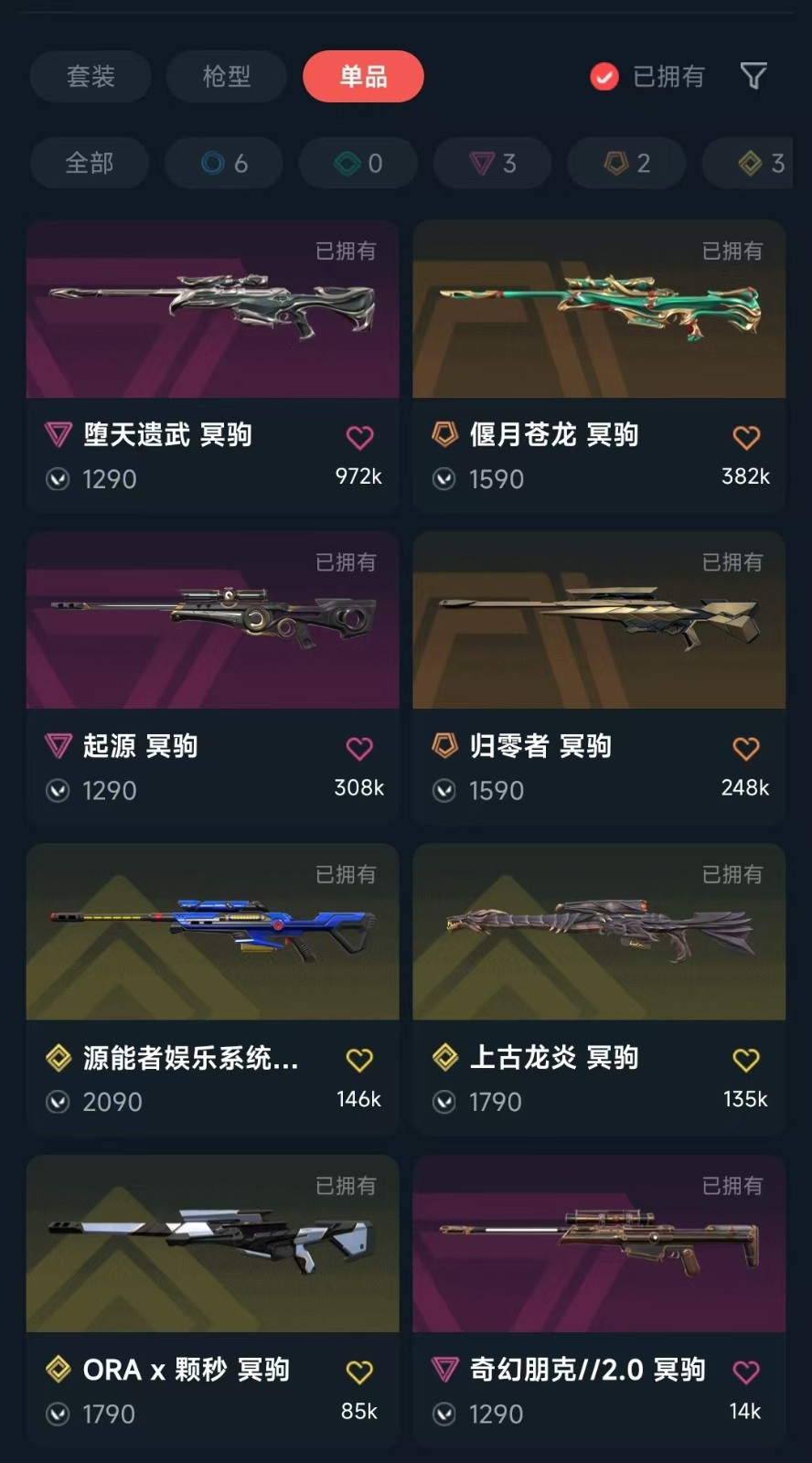
Task: Filter by the pink triangle tier showing 3
Action: tap(493, 164)
